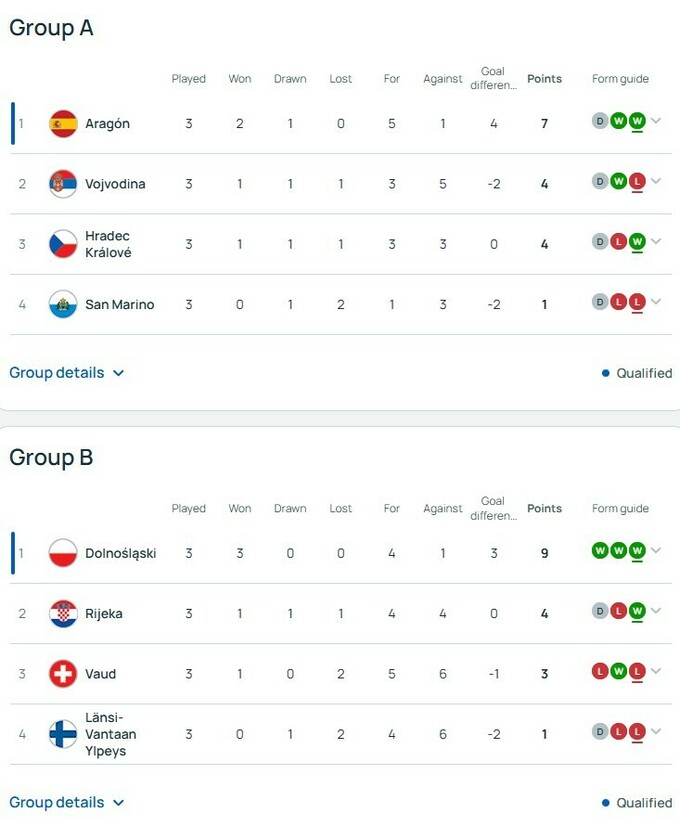This screenshot has width=680, height=826.
Task: Open the Rijeka team row
Action: pos(104,614)
